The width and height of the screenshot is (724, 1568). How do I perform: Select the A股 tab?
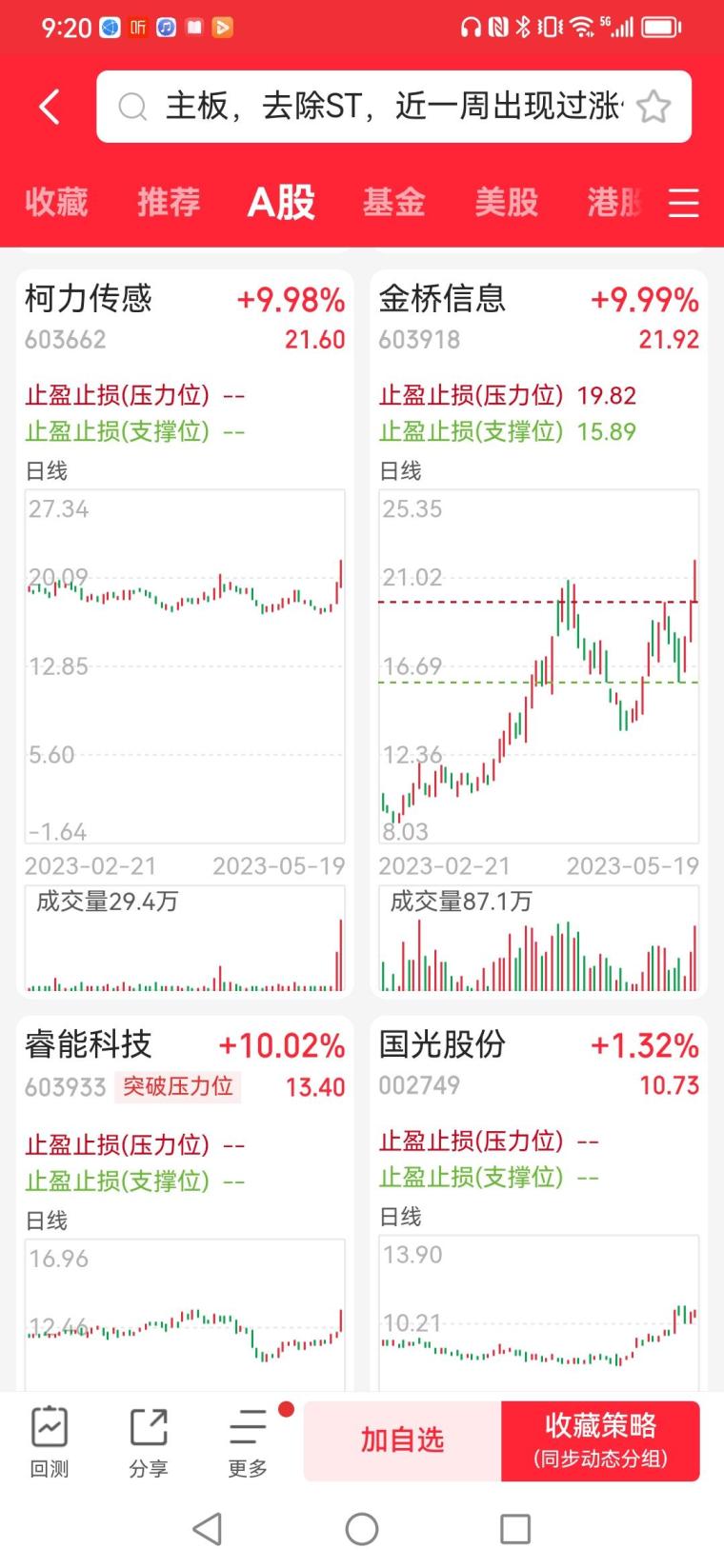click(x=281, y=202)
